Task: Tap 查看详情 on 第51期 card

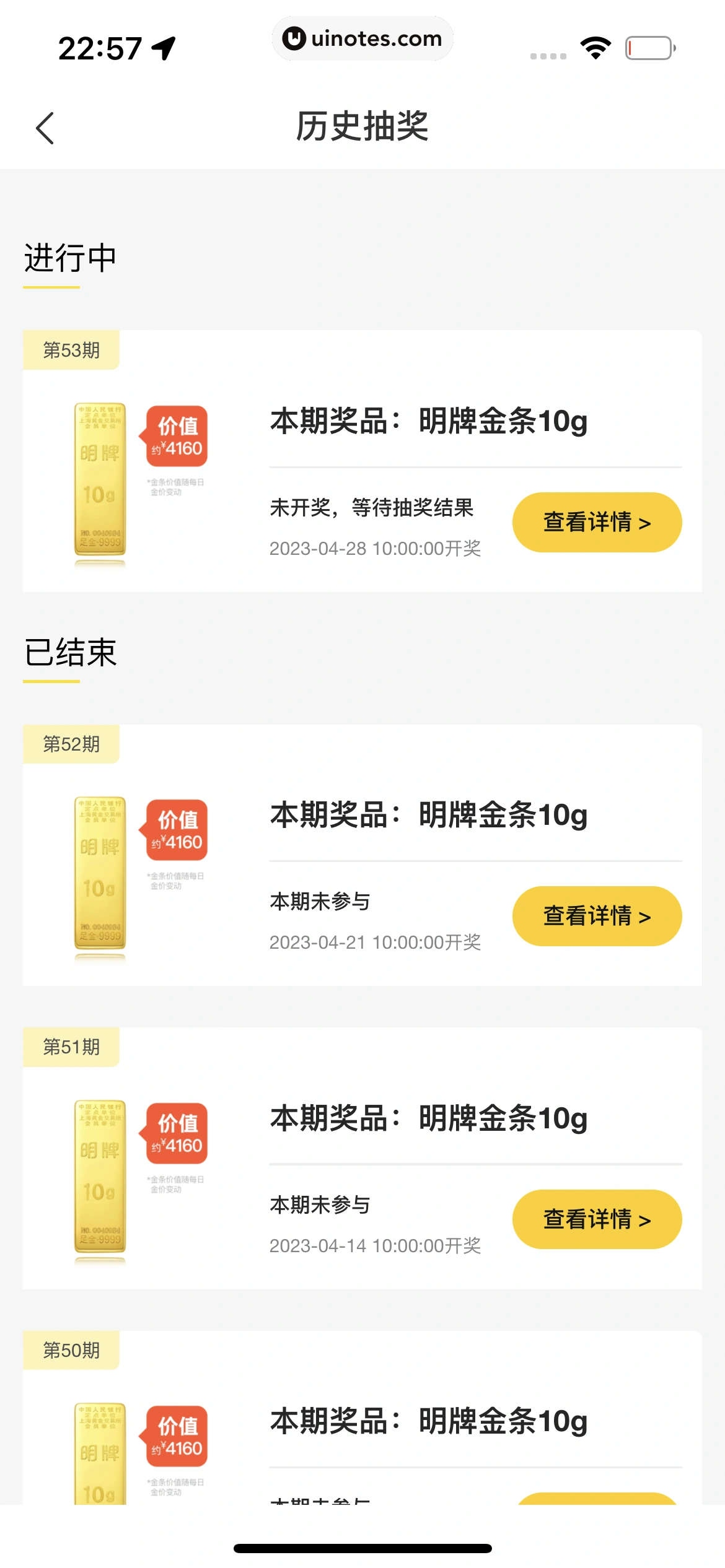Action: [x=596, y=1219]
